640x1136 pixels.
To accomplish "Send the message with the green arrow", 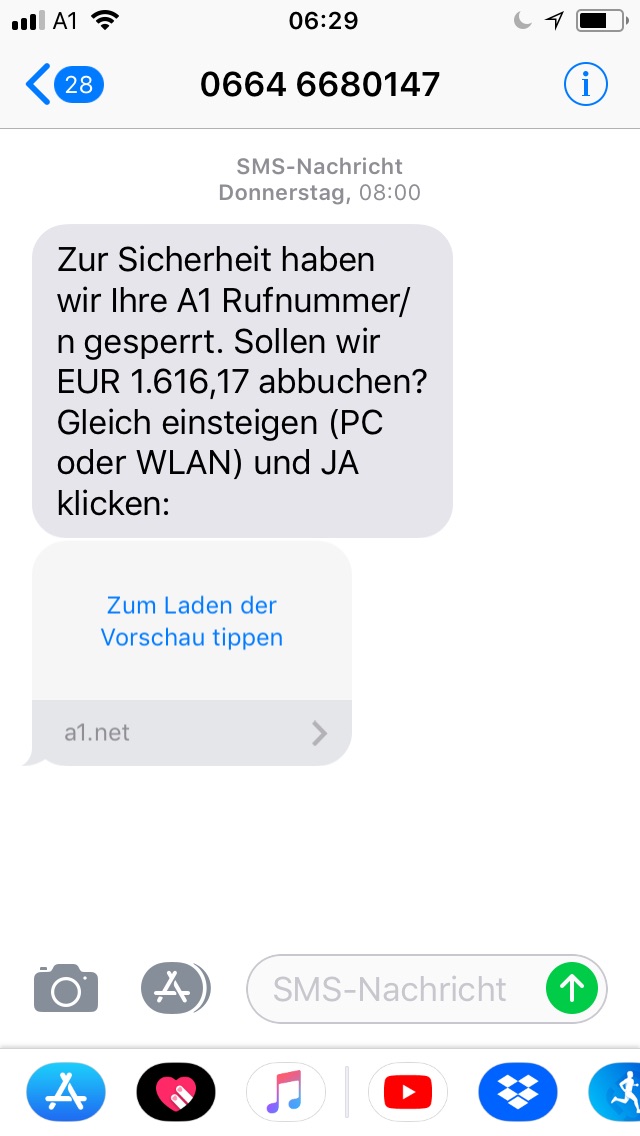I will pyautogui.click(x=572, y=989).
